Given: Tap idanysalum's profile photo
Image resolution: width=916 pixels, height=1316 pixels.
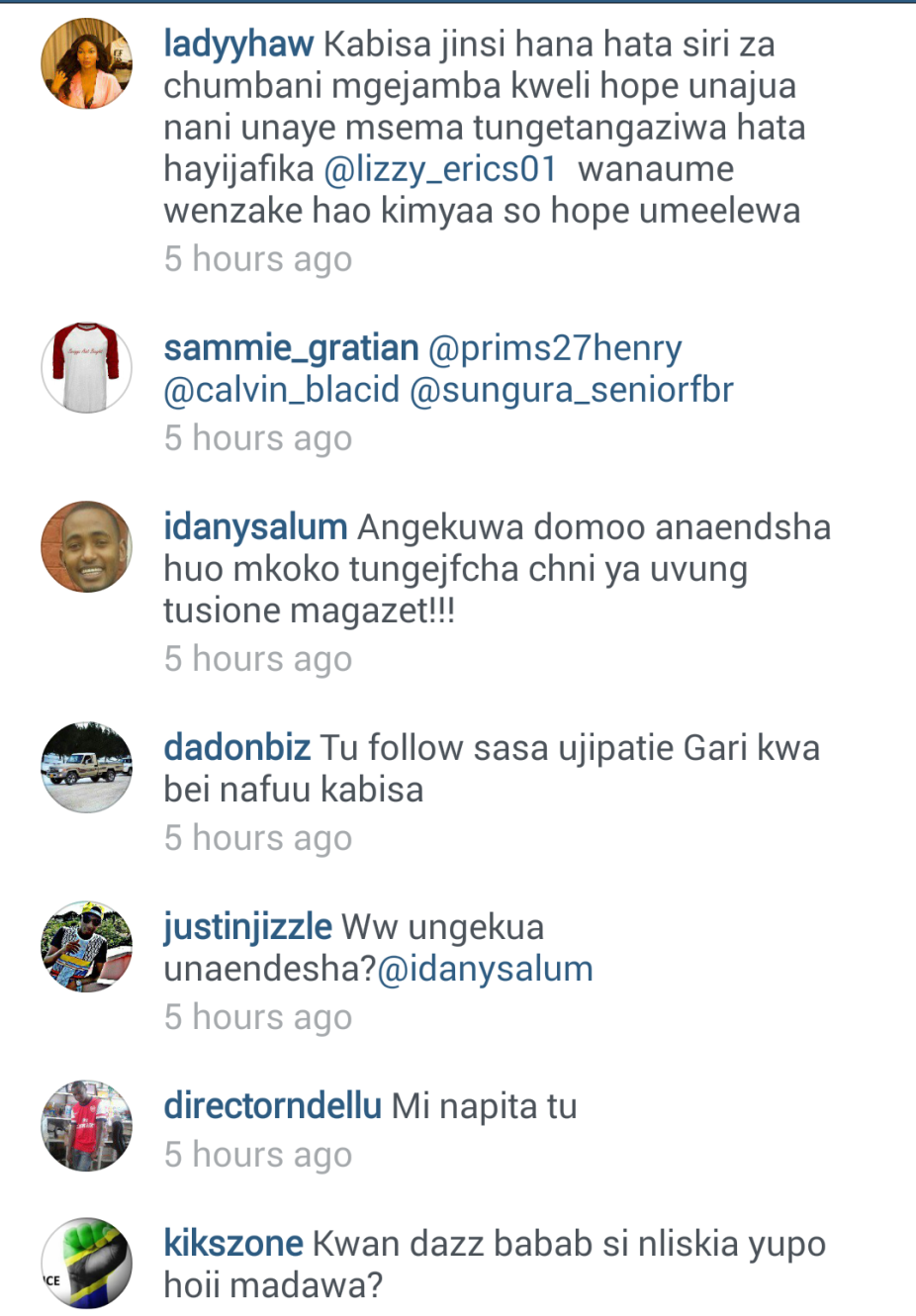Looking at the screenshot, I should click(86, 546).
